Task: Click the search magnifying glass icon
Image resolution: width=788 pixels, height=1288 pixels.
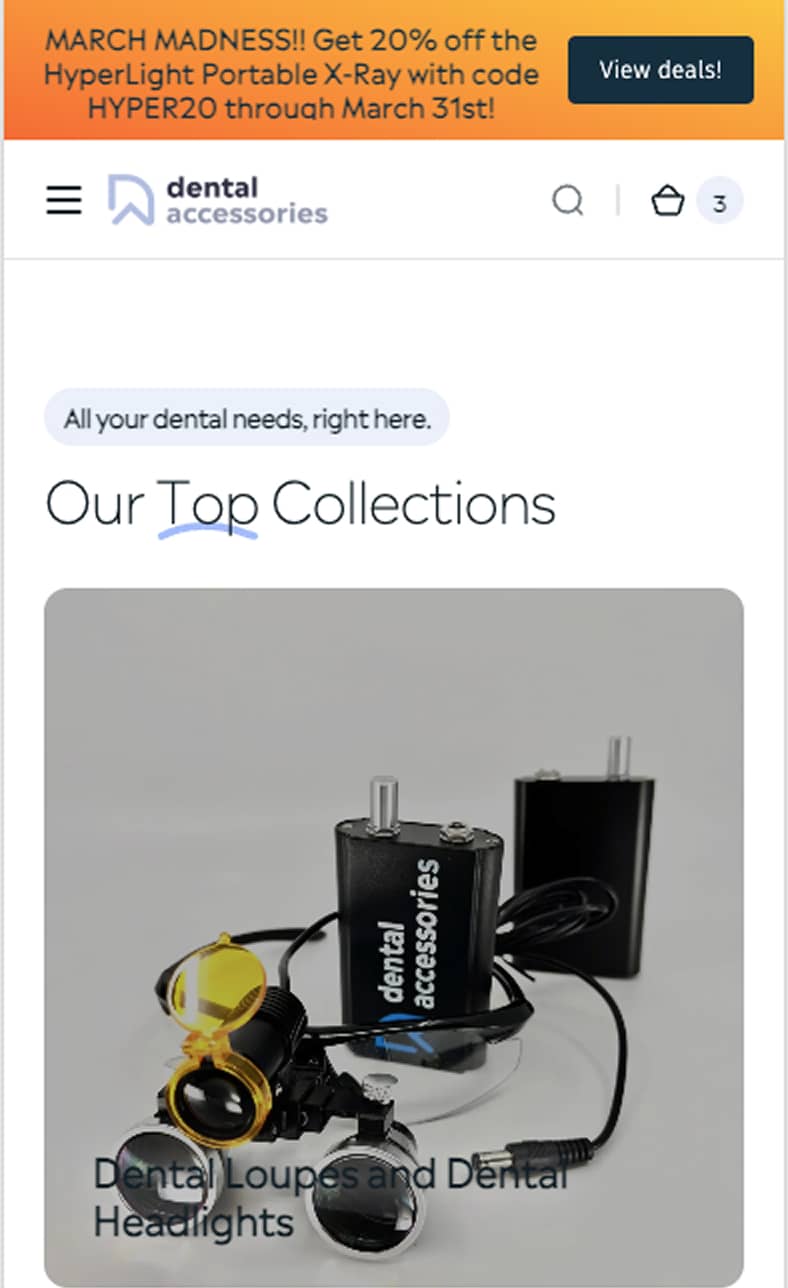Action: (568, 200)
